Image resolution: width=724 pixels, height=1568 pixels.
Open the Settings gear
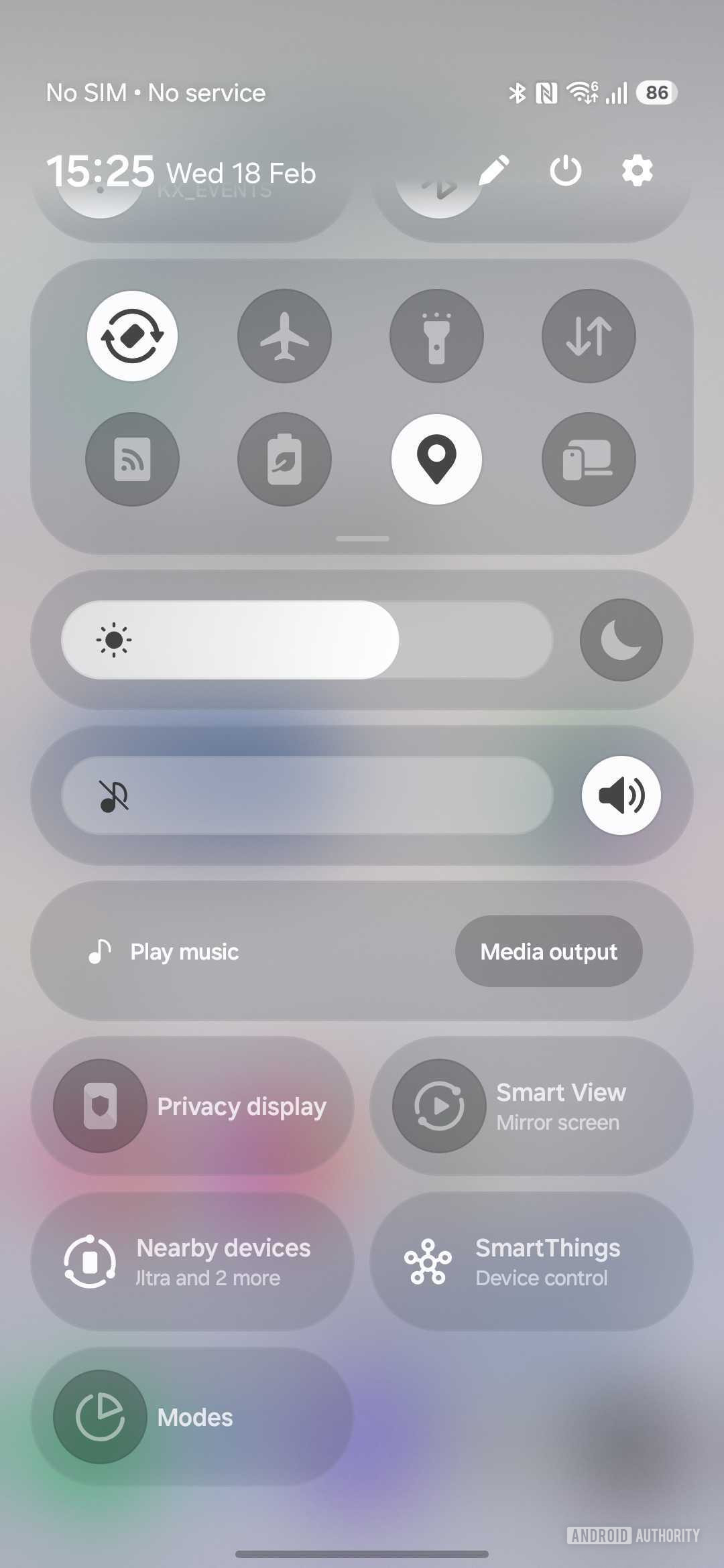tap(635, 171)
